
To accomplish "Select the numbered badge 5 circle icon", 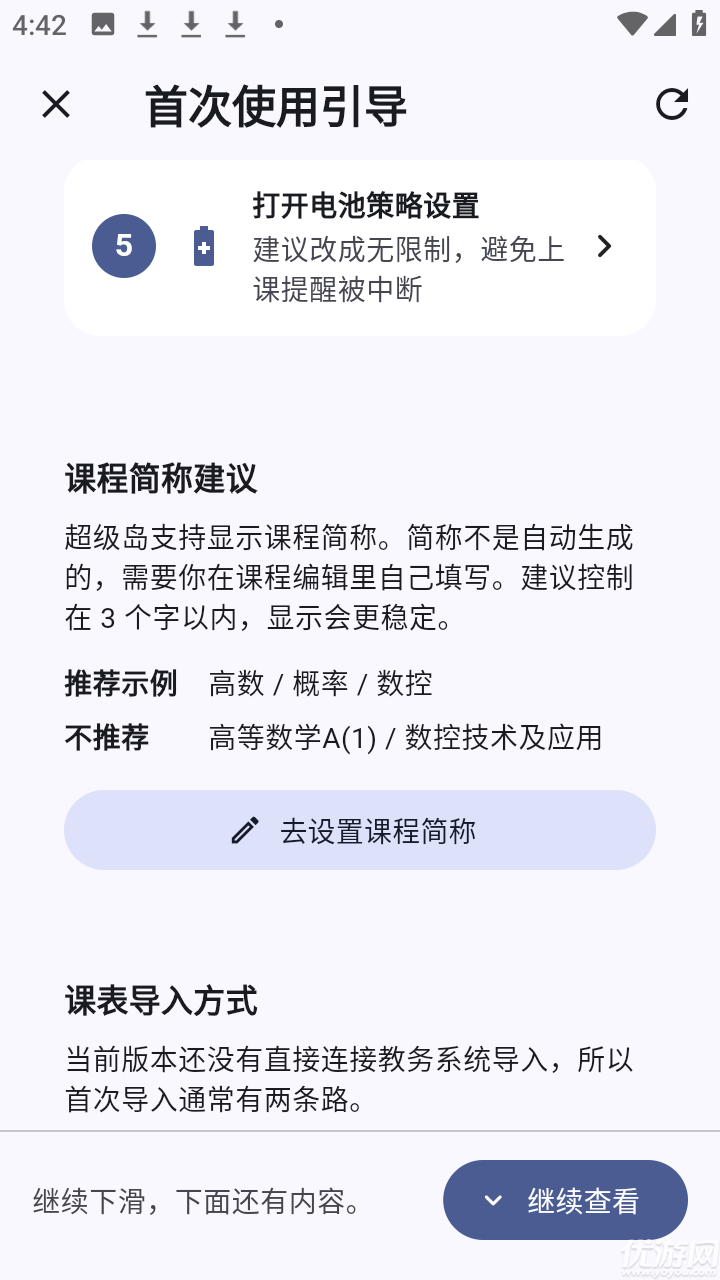I will [x=123, y=246].
